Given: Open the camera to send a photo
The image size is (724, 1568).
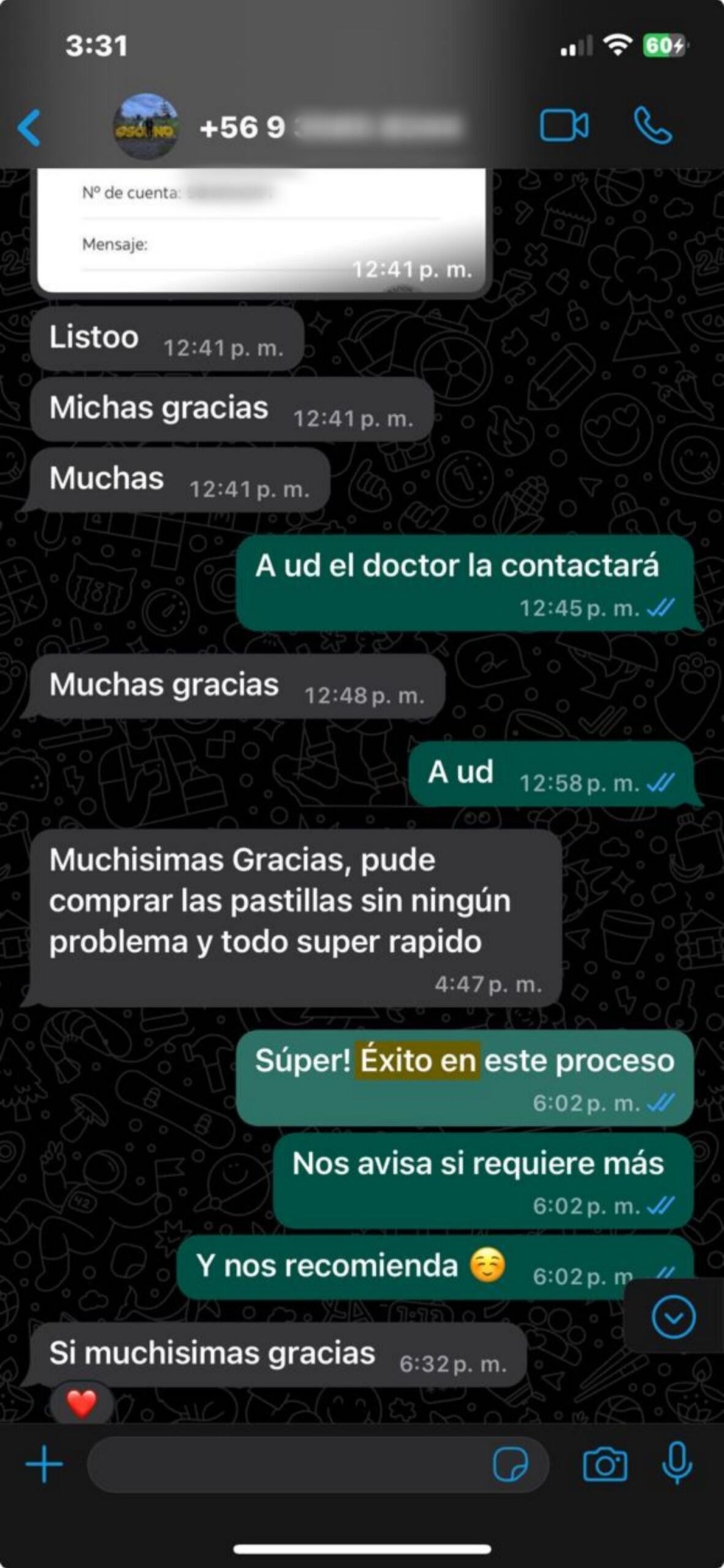Looking at the screenshot, I should tap(605, 1464).
